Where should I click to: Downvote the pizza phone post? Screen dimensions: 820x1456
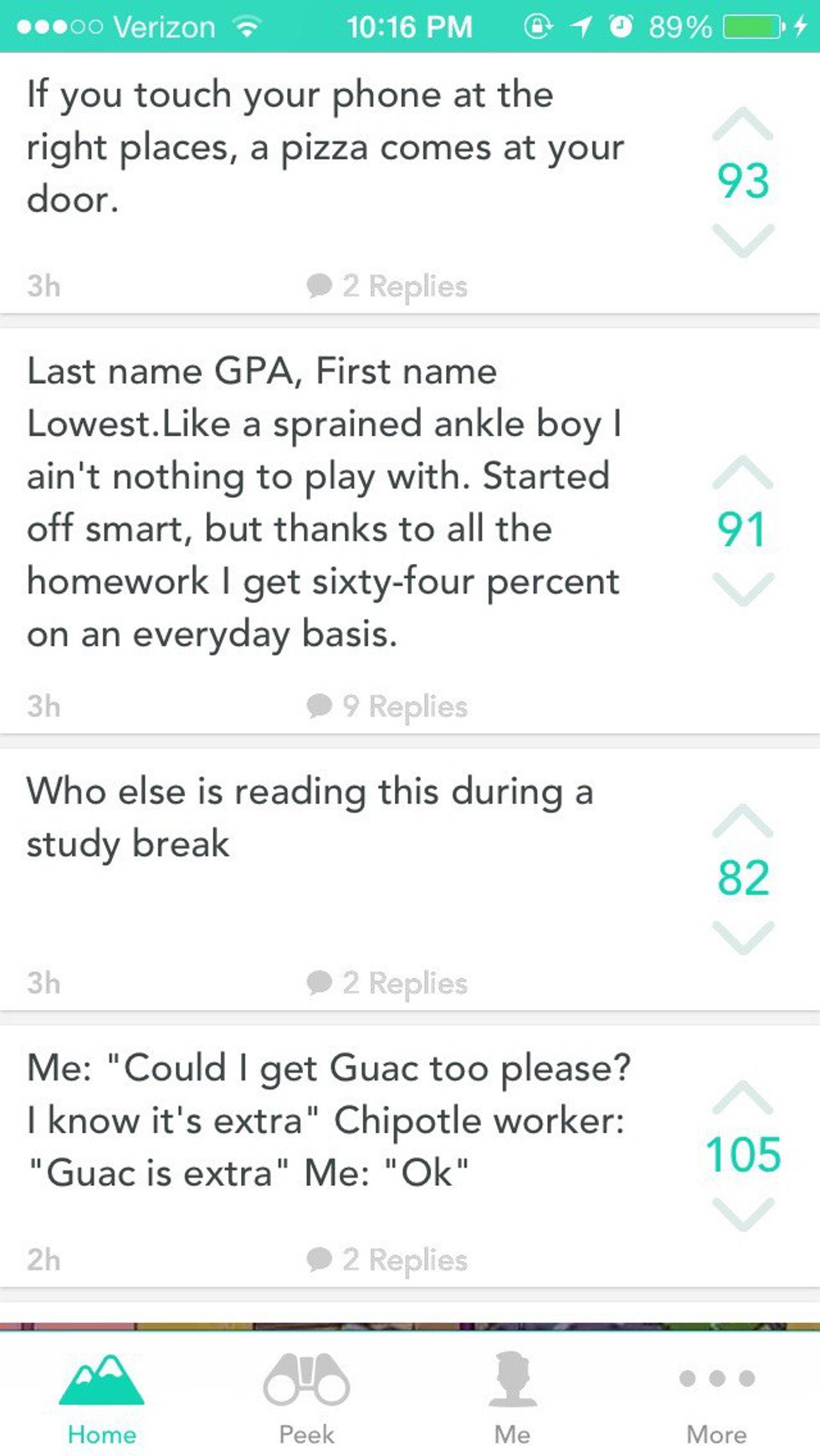coord(743,240)
